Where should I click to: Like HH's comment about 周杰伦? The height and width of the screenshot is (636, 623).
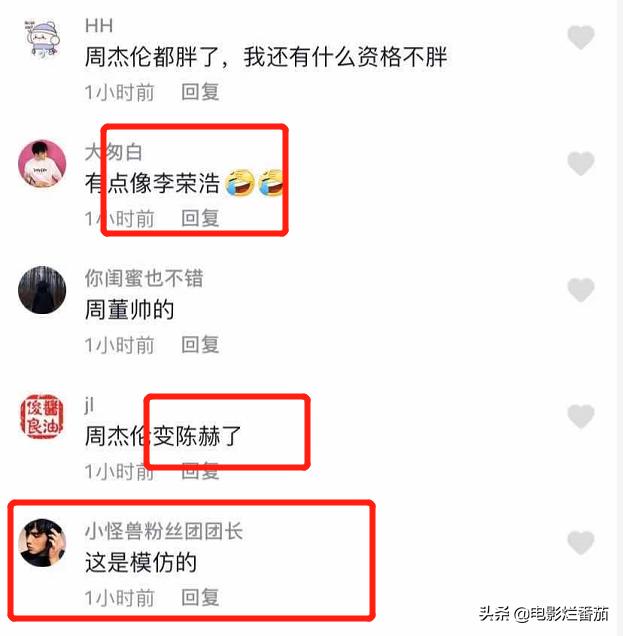pos(581,38)
